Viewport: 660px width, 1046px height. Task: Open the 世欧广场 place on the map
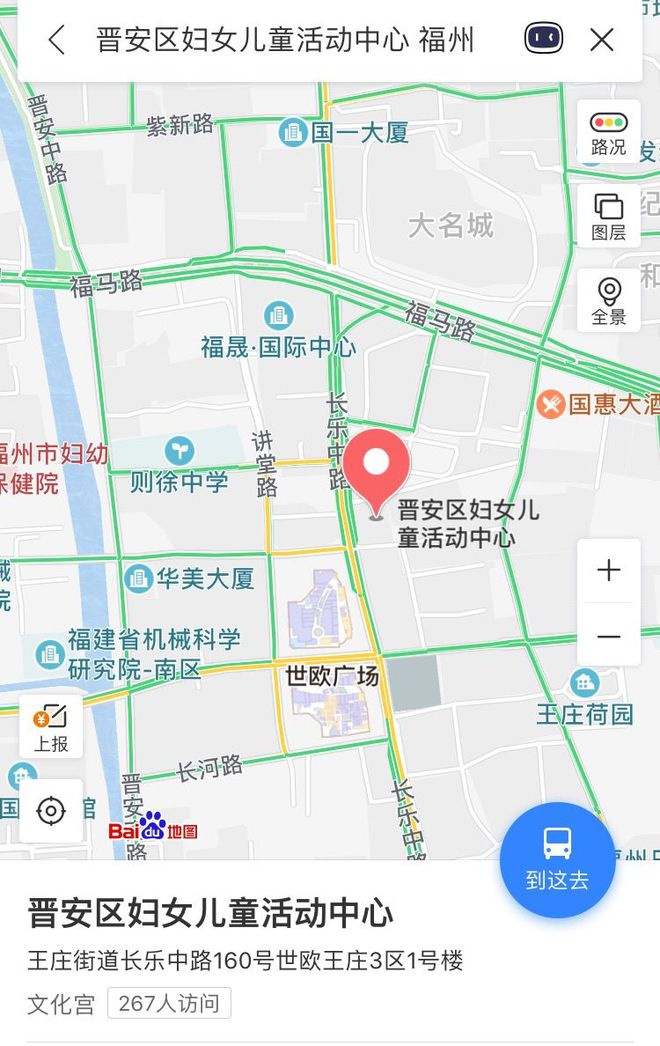[x=330, y=676]
